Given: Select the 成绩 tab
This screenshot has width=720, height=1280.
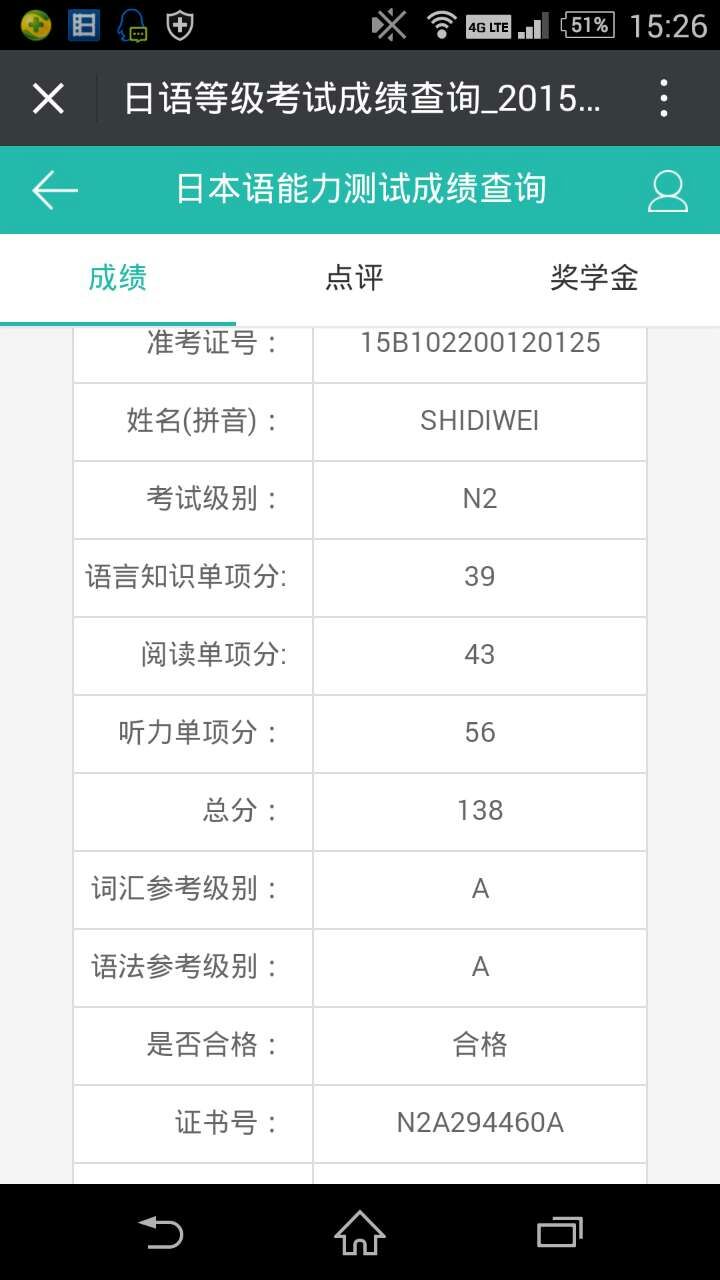Looking at the screenshot, I should (118, 278).
